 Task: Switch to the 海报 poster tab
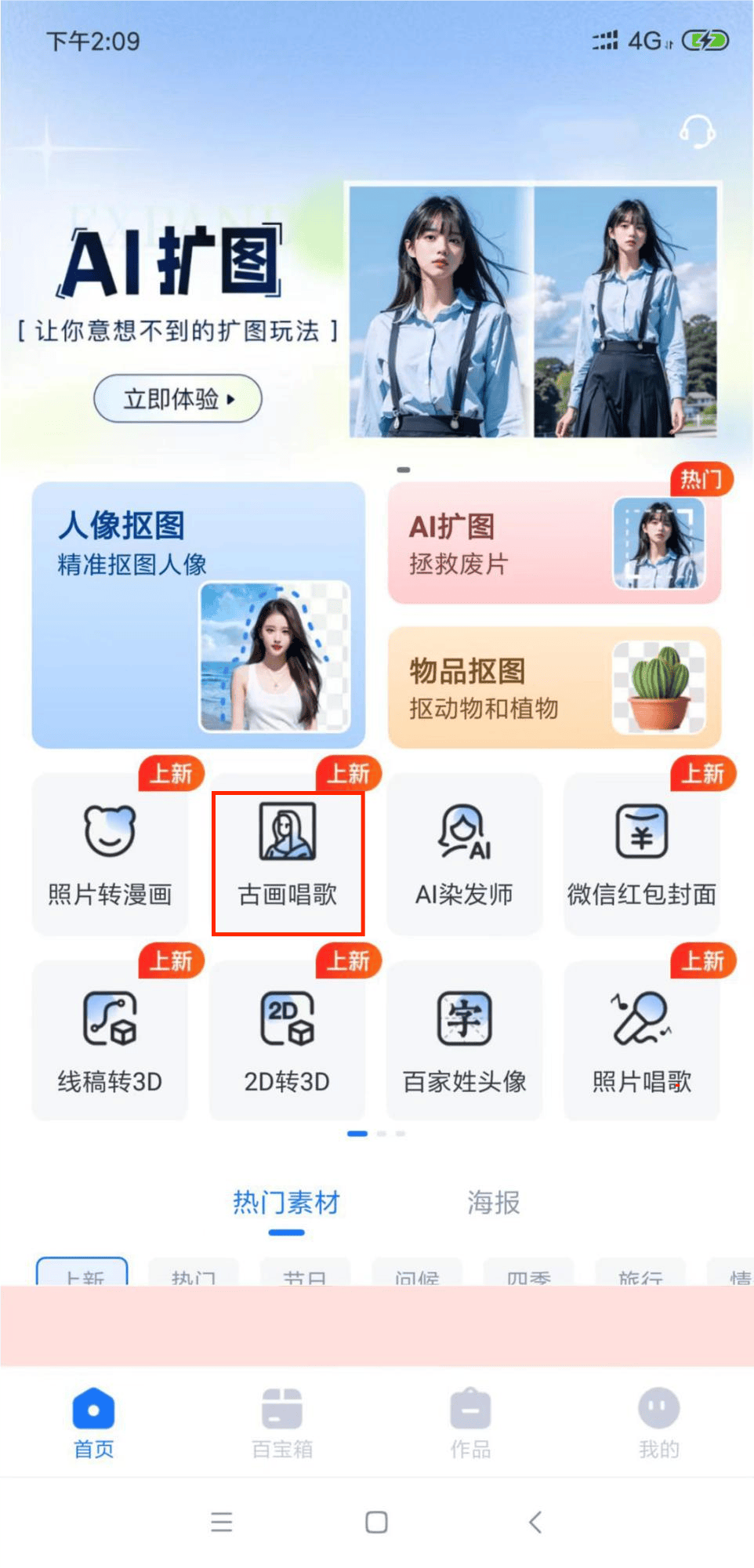coord(492,1202)
